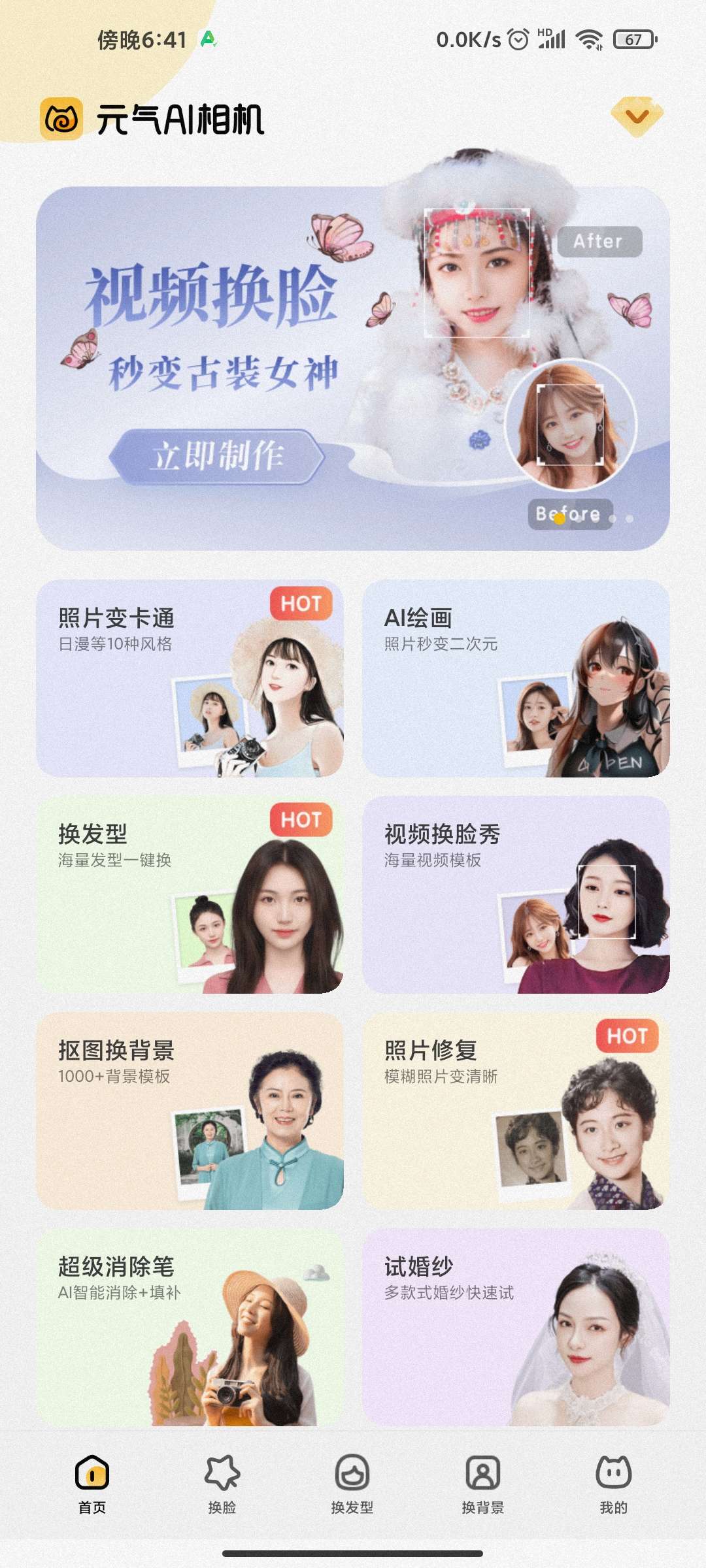Screen dimensions: 706x1568
Task: Open the 试婚纱 card
Action: pos(516,1327)
